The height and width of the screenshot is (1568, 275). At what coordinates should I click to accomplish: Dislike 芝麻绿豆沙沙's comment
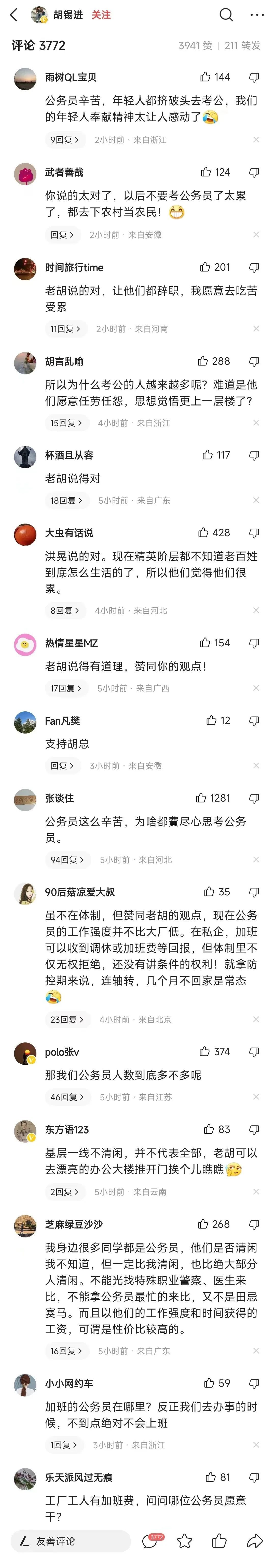click(x=254, y=1224)
